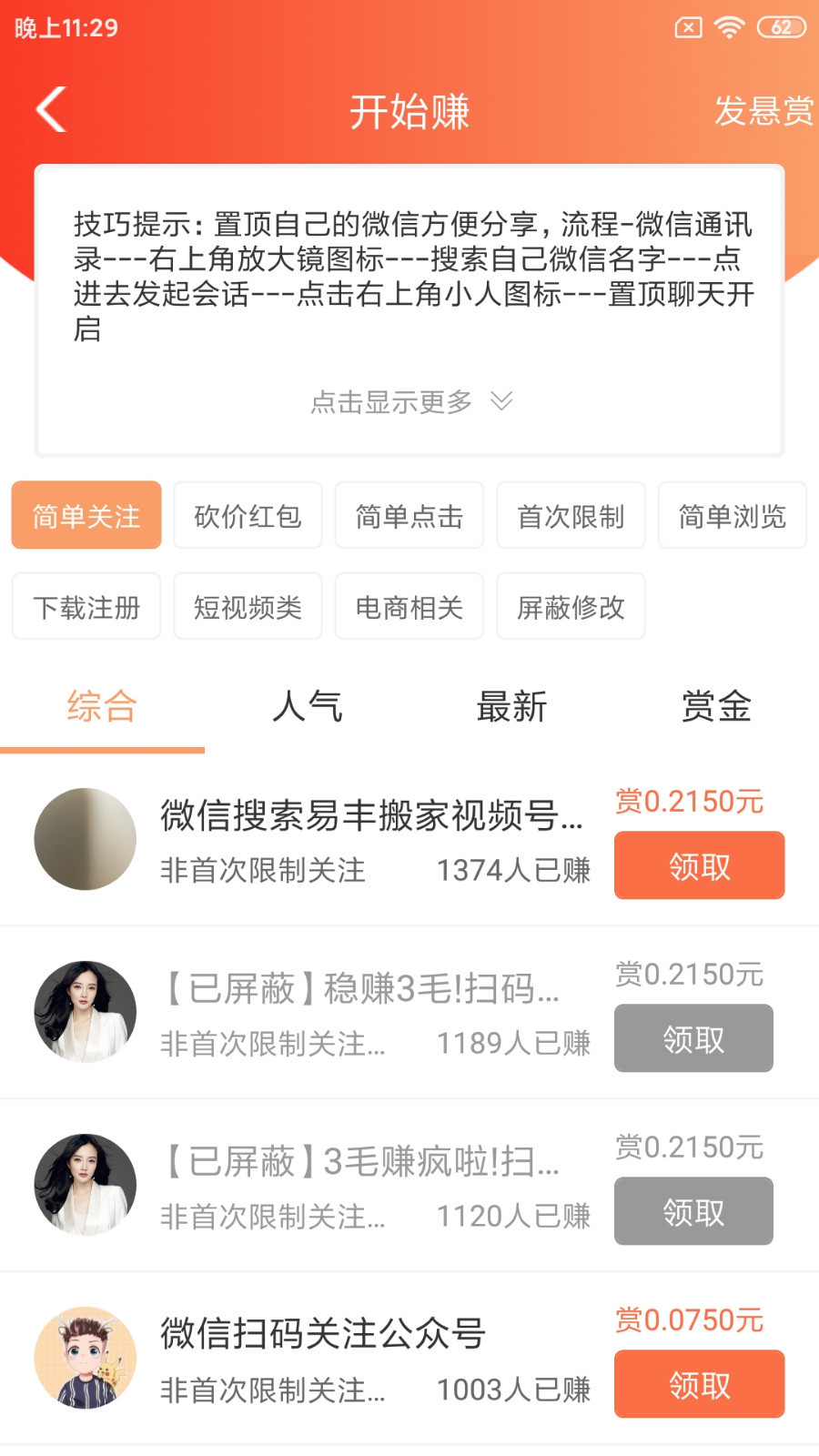
Task: Tap the cartoon avatar for 微信扫码关注公众号
Action: [x=85, y=1356]
